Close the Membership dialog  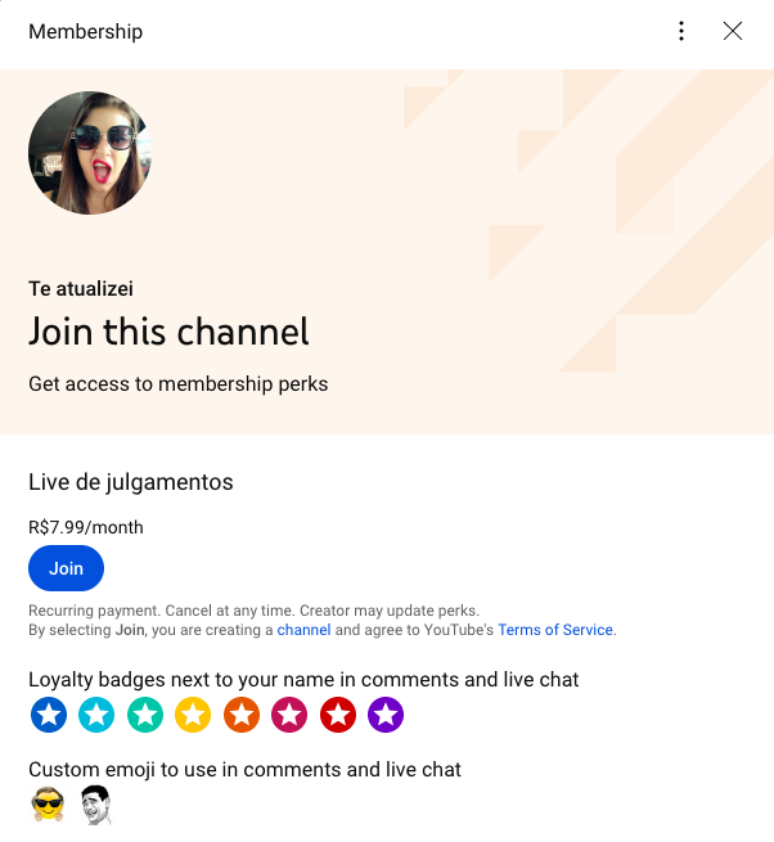[732, 31]
